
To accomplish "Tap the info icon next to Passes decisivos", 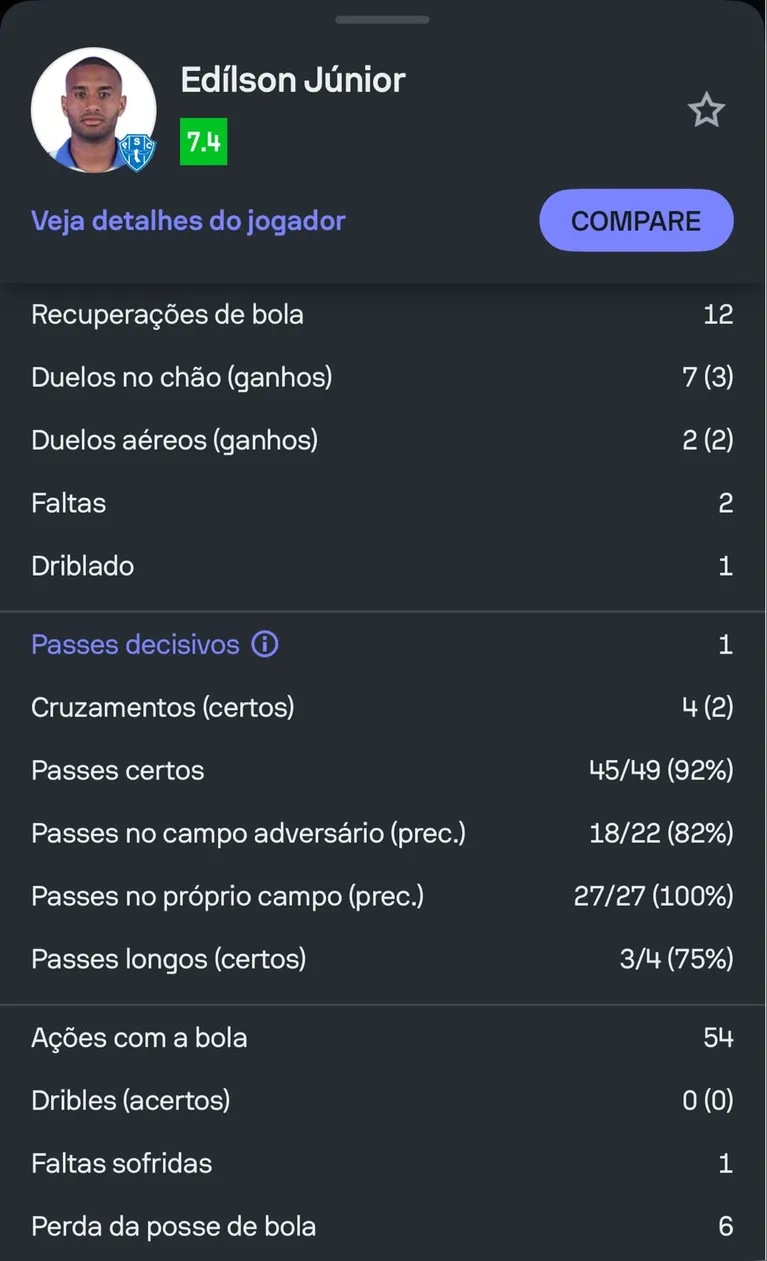I will tap(264, 645).
